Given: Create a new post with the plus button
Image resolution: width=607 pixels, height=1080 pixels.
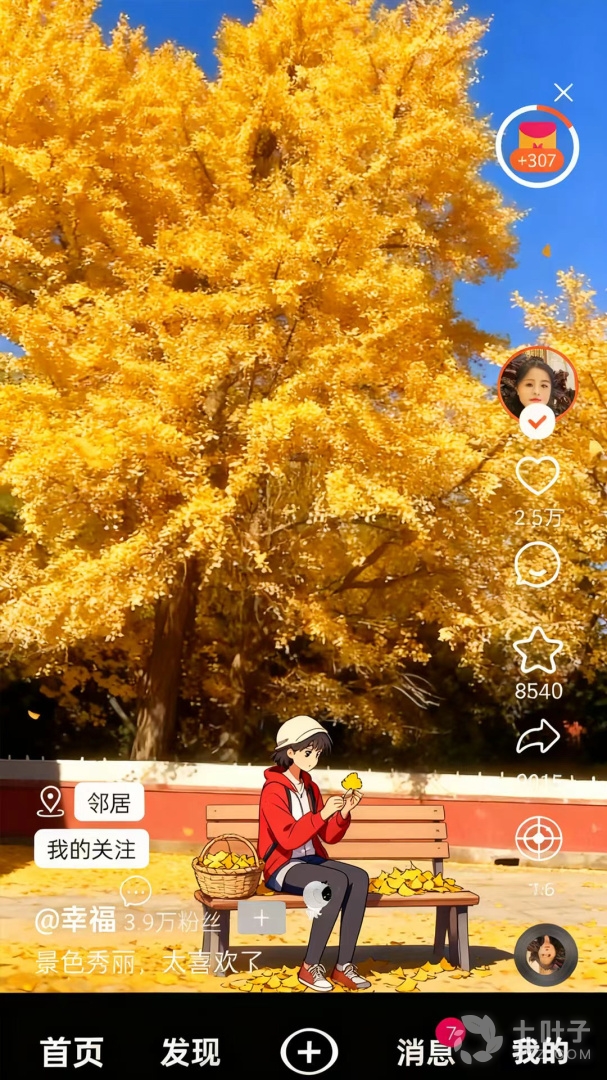Looking at the screenshot, I should tap(309, 1051).
